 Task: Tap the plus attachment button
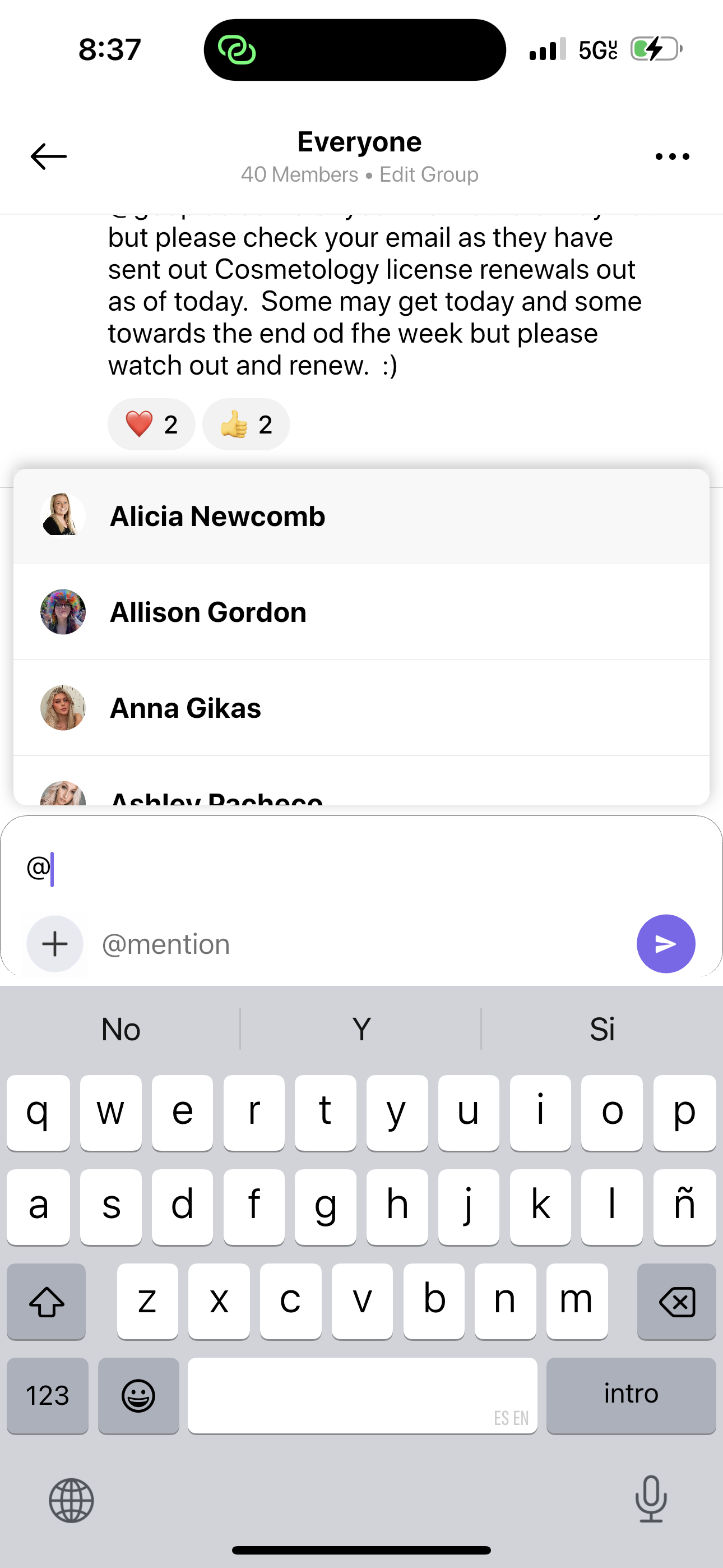55,944
